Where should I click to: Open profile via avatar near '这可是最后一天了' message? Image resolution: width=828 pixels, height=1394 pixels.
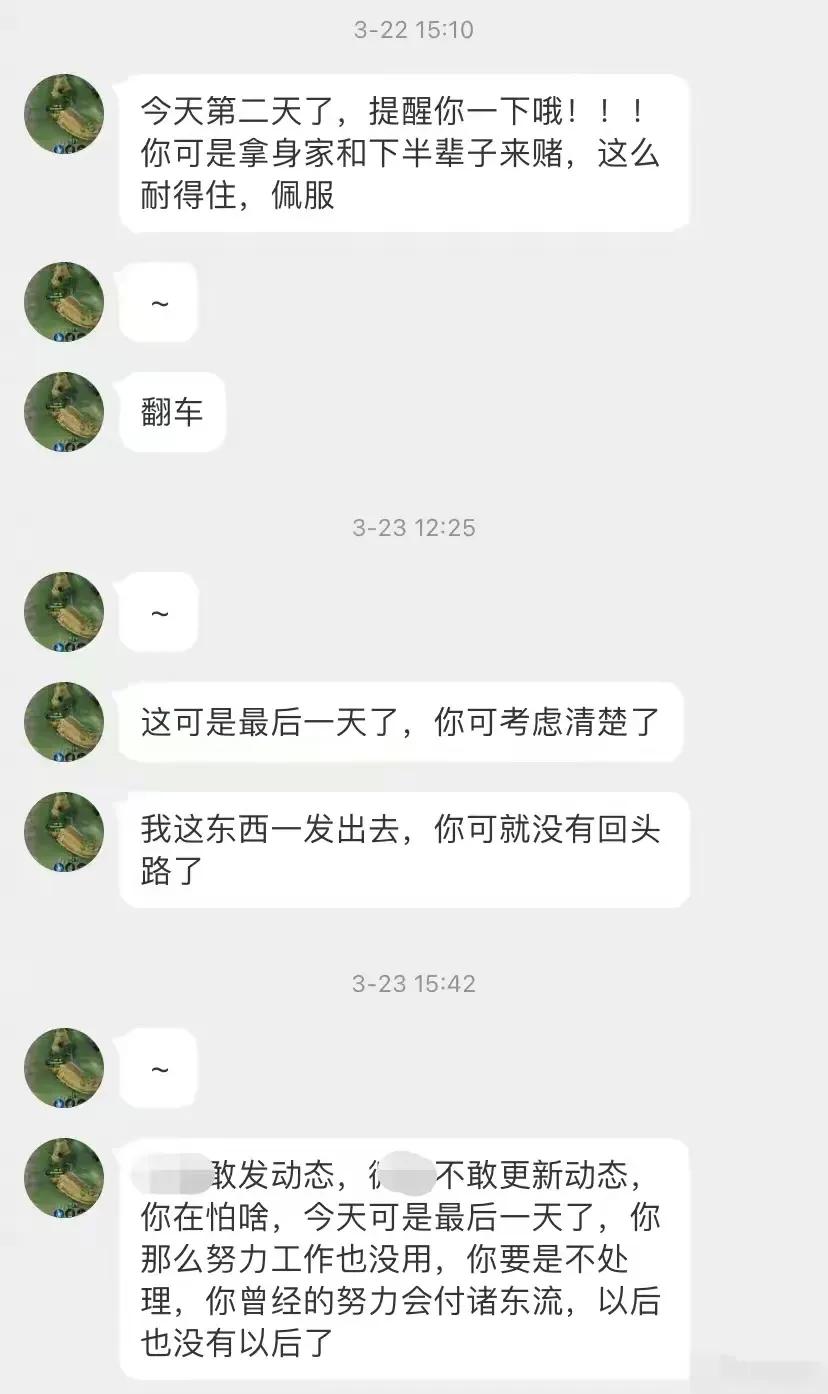(63, 722)
